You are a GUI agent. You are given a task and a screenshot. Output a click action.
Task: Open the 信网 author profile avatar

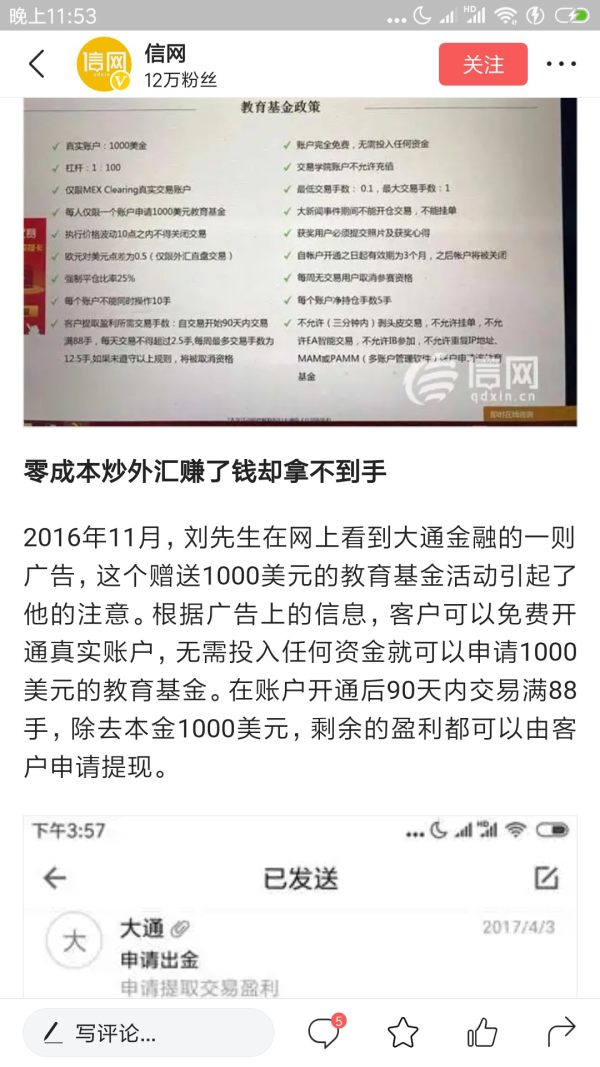(104, 65)
